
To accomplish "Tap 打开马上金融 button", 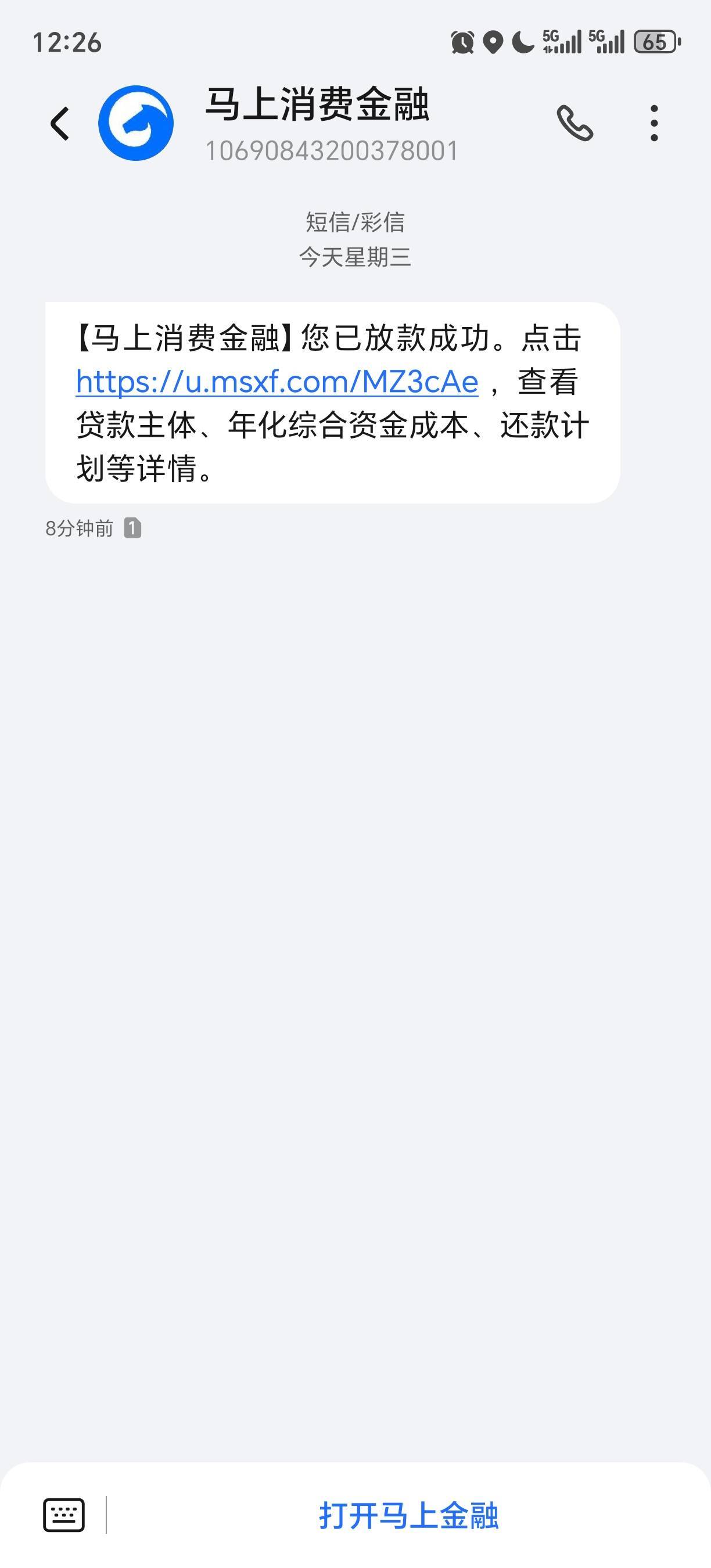I will pyautogui.click(x=408, y=1515).
